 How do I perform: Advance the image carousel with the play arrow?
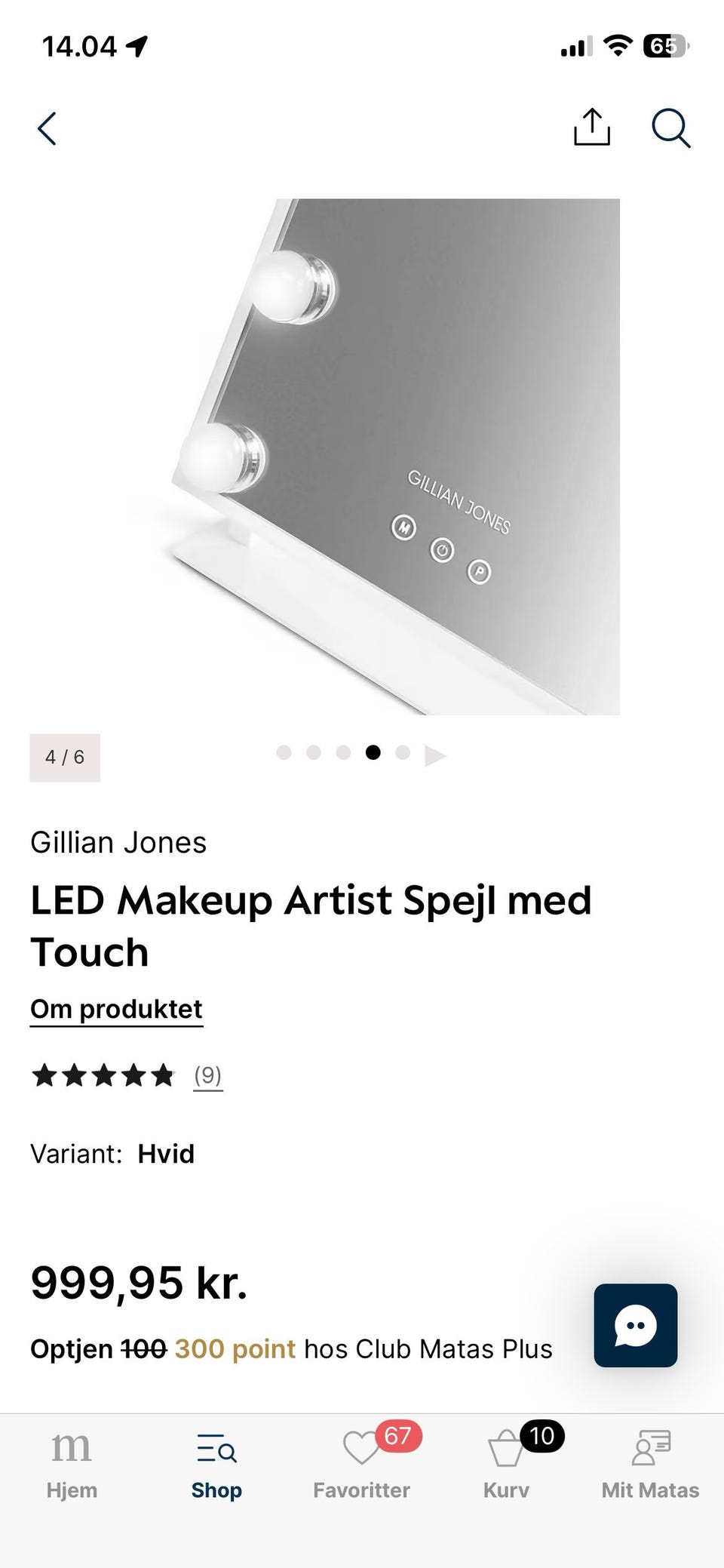click(436, 754)
